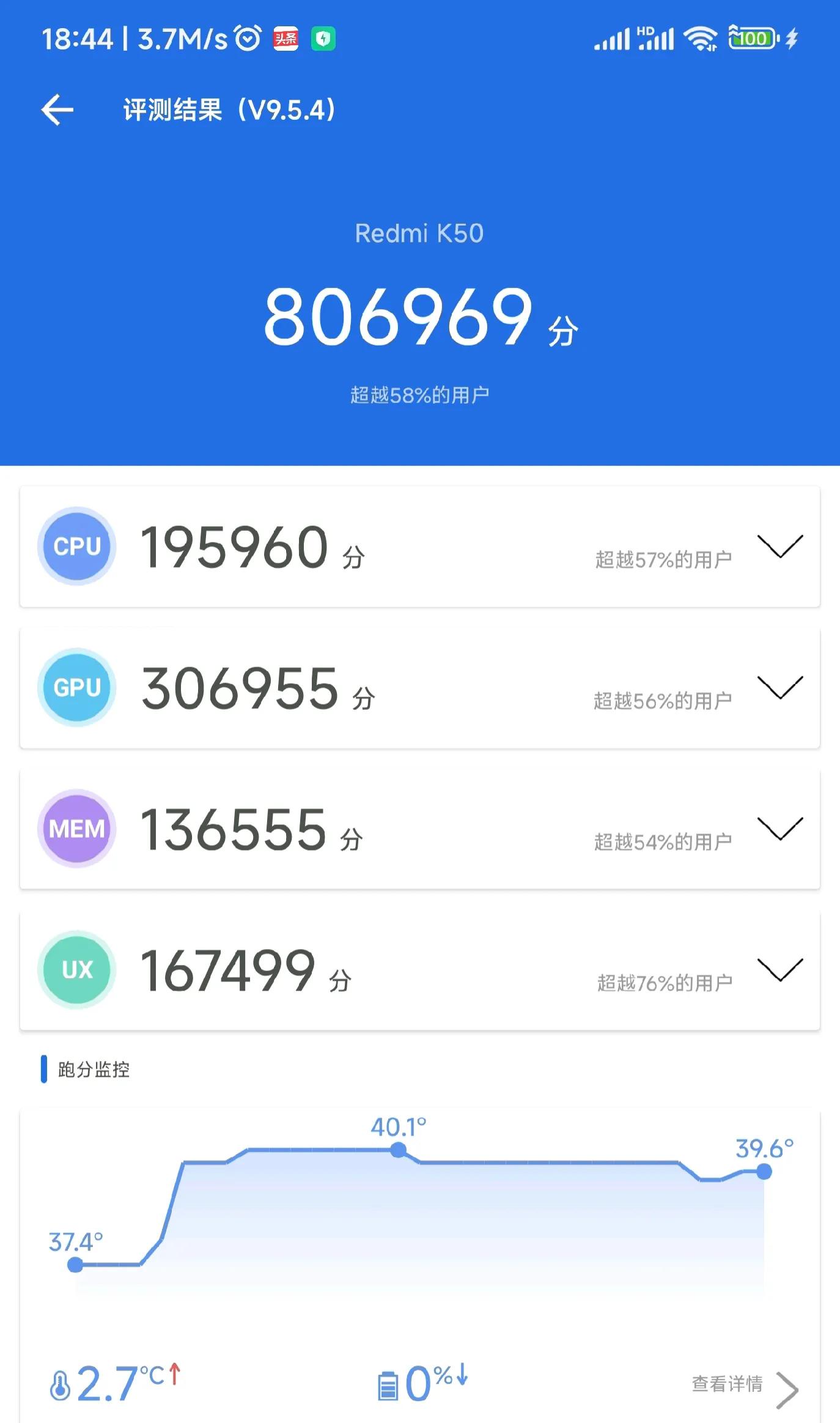Open the 头条 notification icon in status bar
The height and width of the screenshot is (1423, 840).
(x=285, y=38)
